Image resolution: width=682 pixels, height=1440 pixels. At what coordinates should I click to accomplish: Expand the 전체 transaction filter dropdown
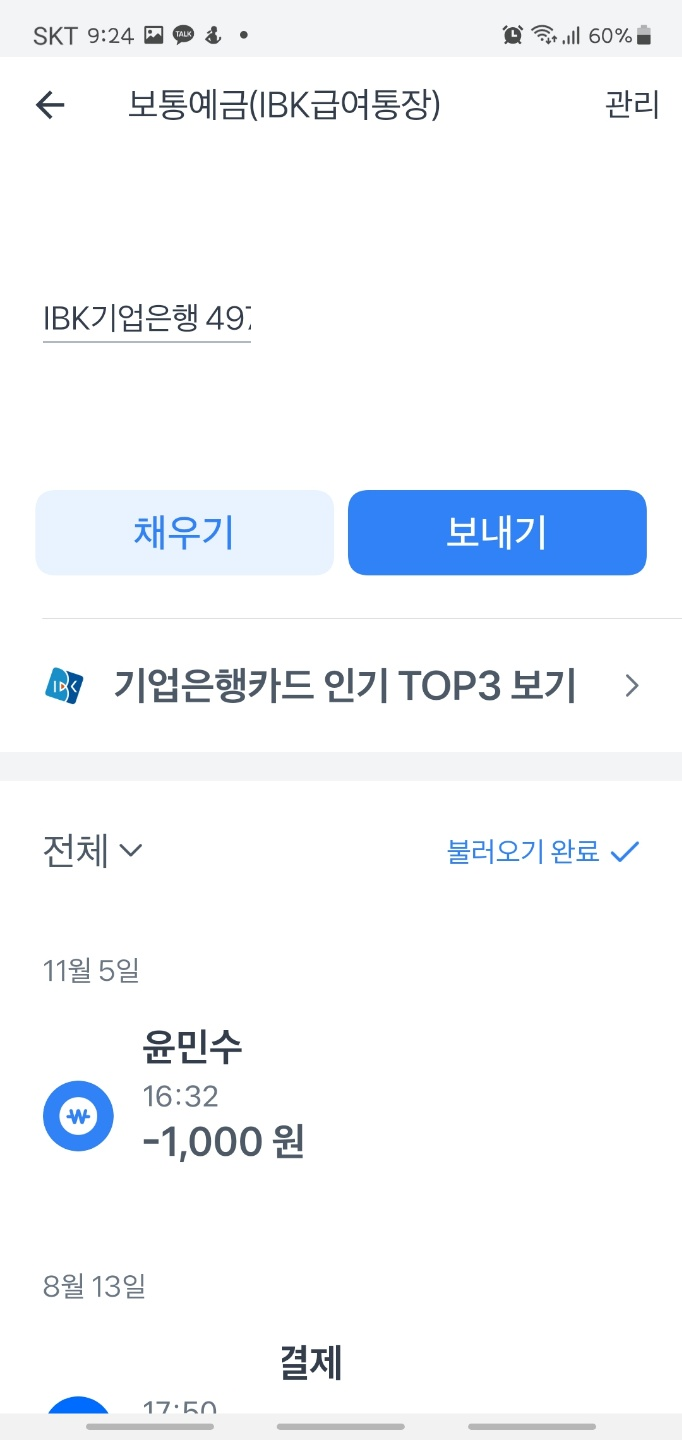[x=93, y=851]
